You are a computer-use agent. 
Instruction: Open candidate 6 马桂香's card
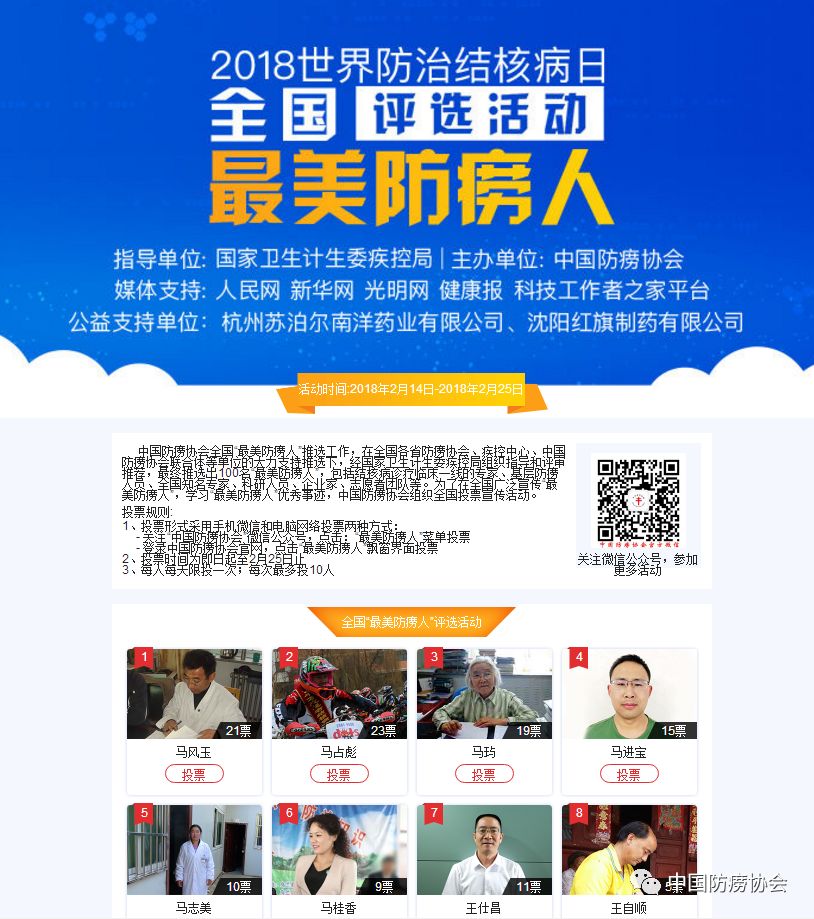[x=339, y=850]
